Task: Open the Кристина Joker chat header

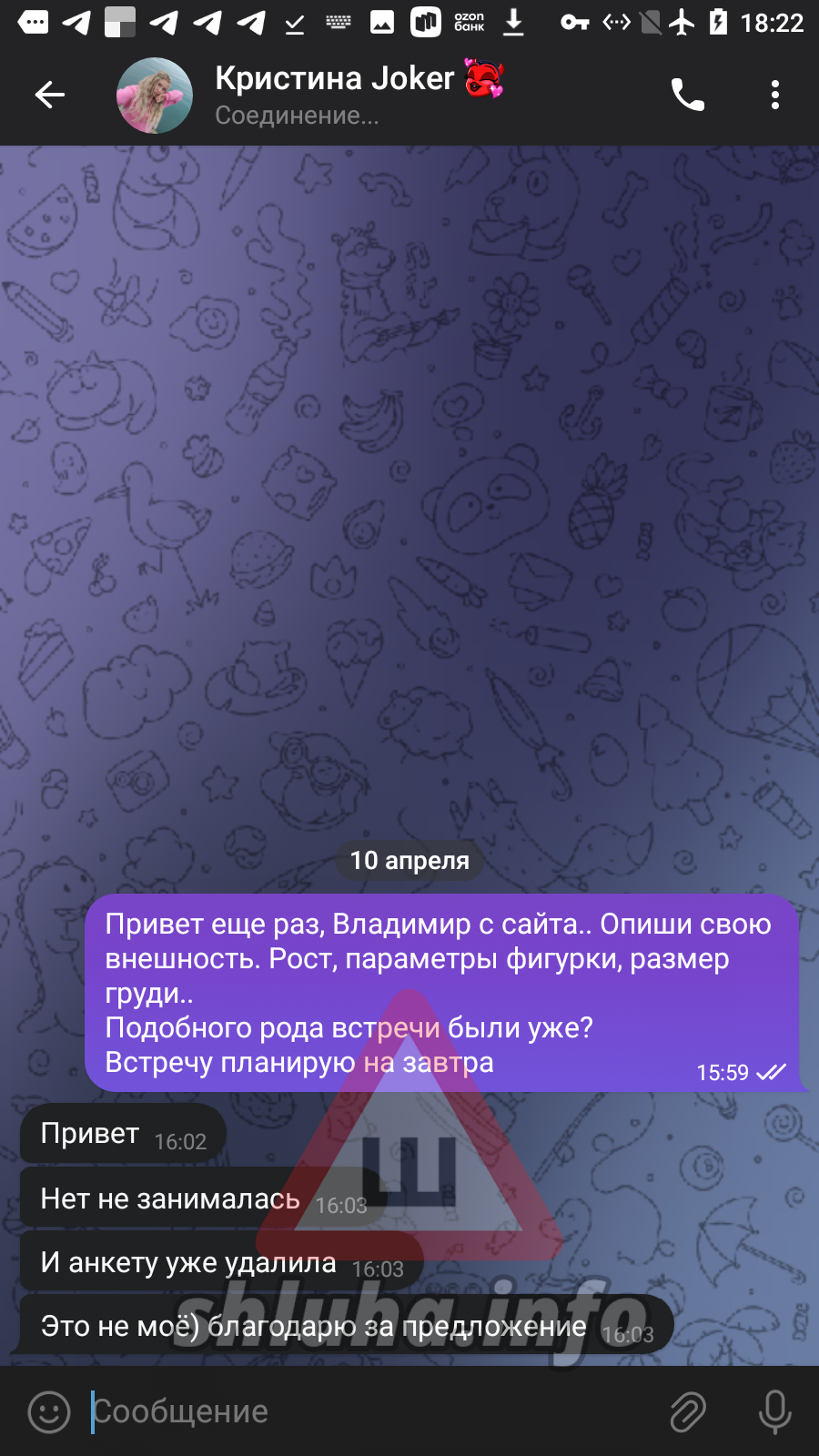Action: (359, 95)
